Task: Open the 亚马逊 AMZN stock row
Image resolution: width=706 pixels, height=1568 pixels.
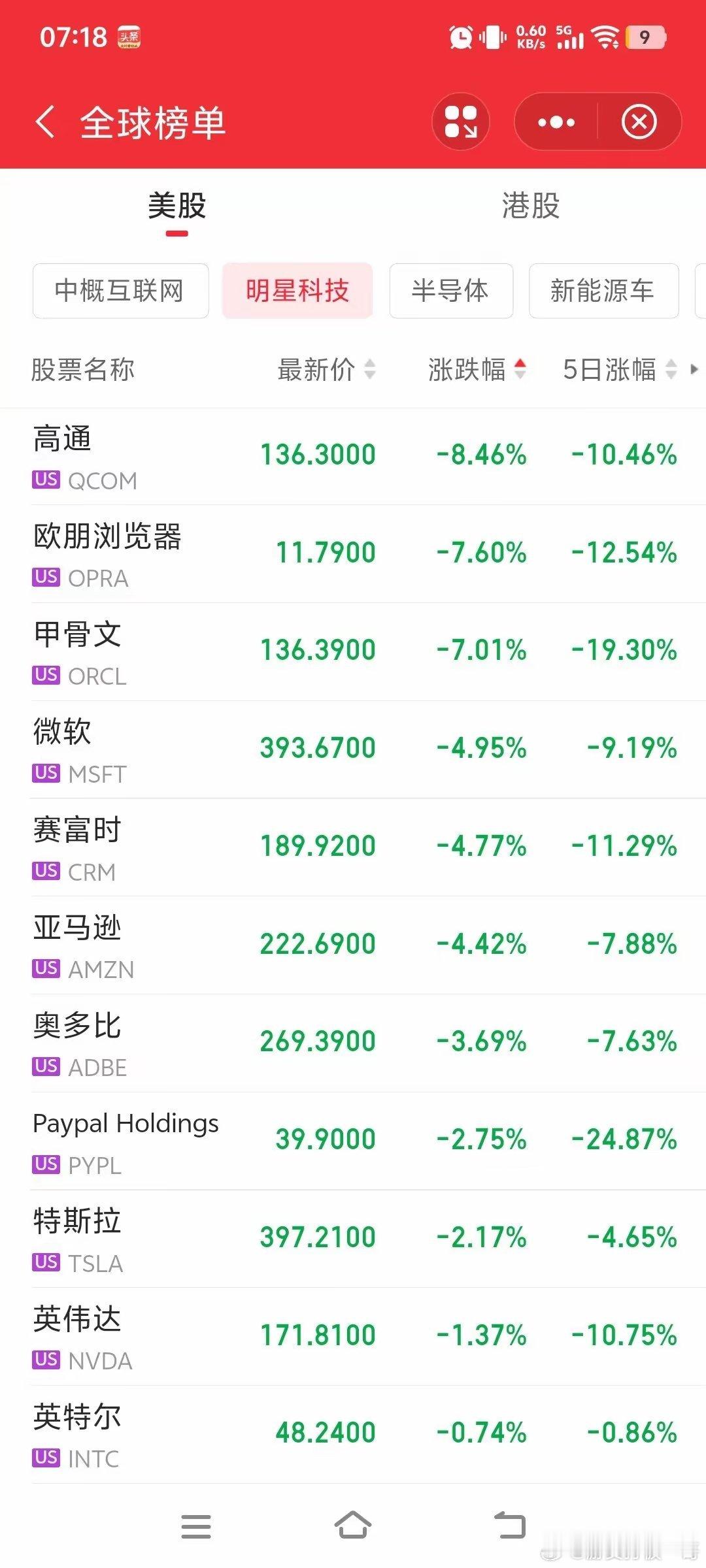Action: [x=353, y=945]
